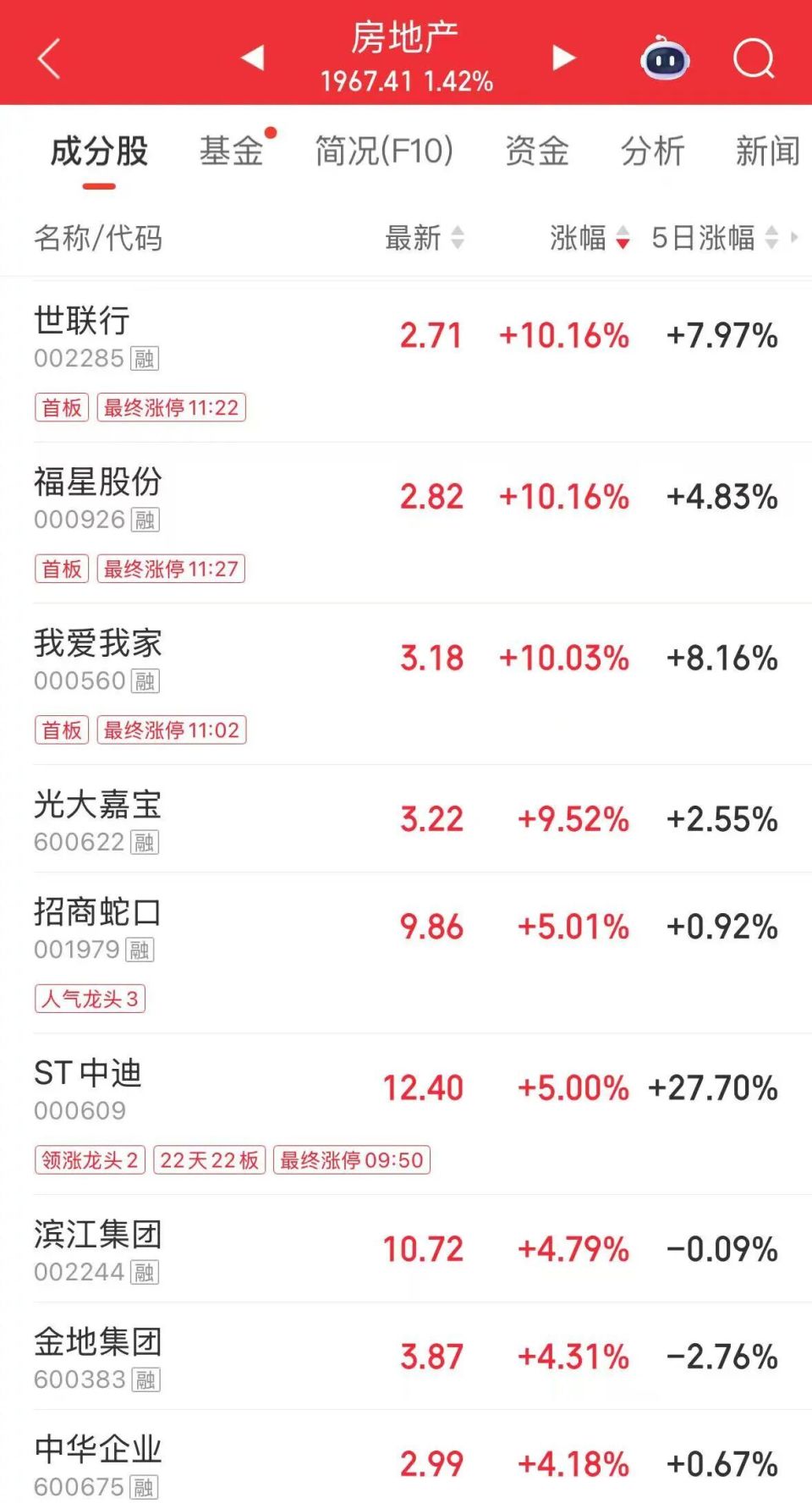Click the 22天22板 tag under ST中迪
This screenshot has width=812, height=1503.
[209, 1159]
